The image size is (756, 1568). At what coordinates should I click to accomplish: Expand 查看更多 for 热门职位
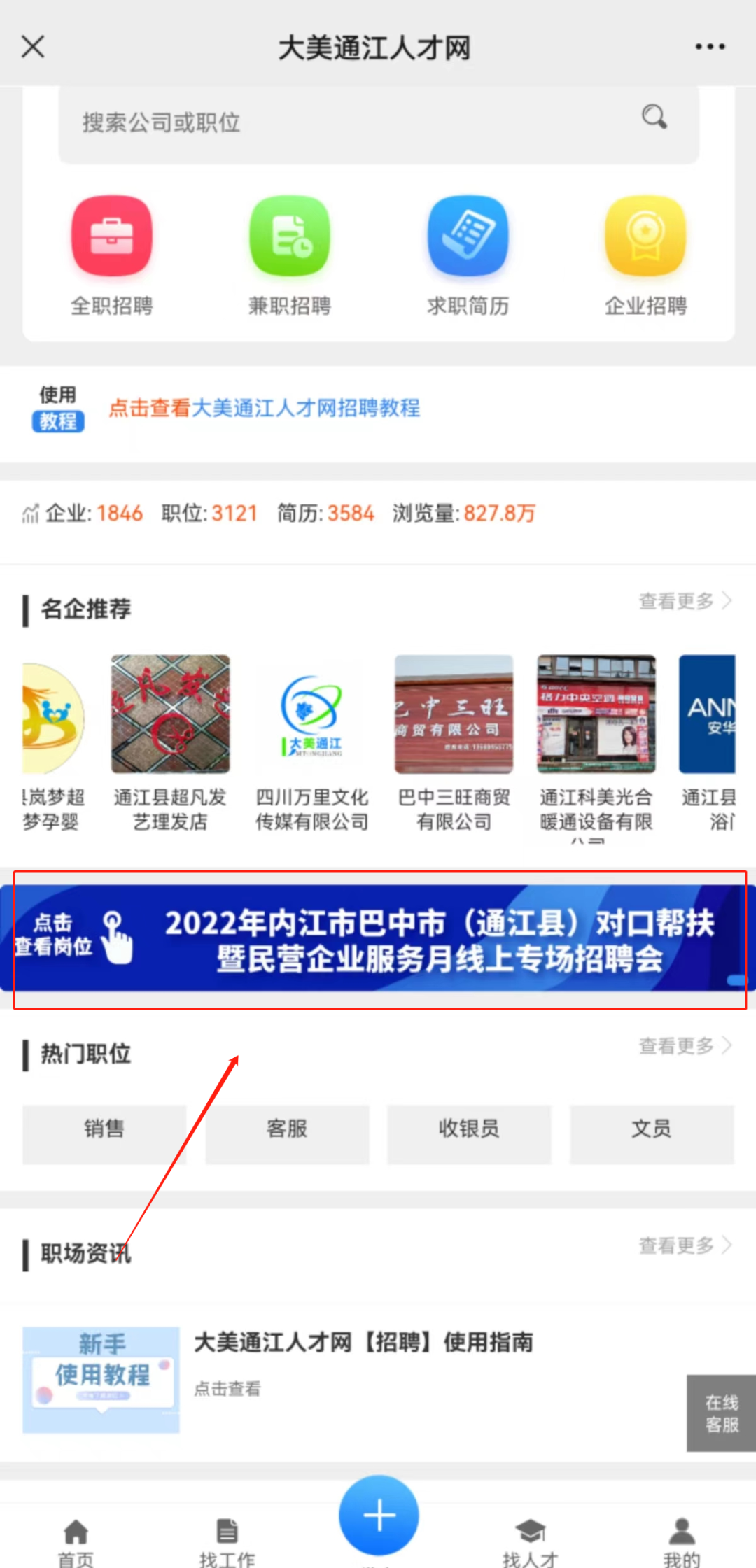tap(682, 1046)
